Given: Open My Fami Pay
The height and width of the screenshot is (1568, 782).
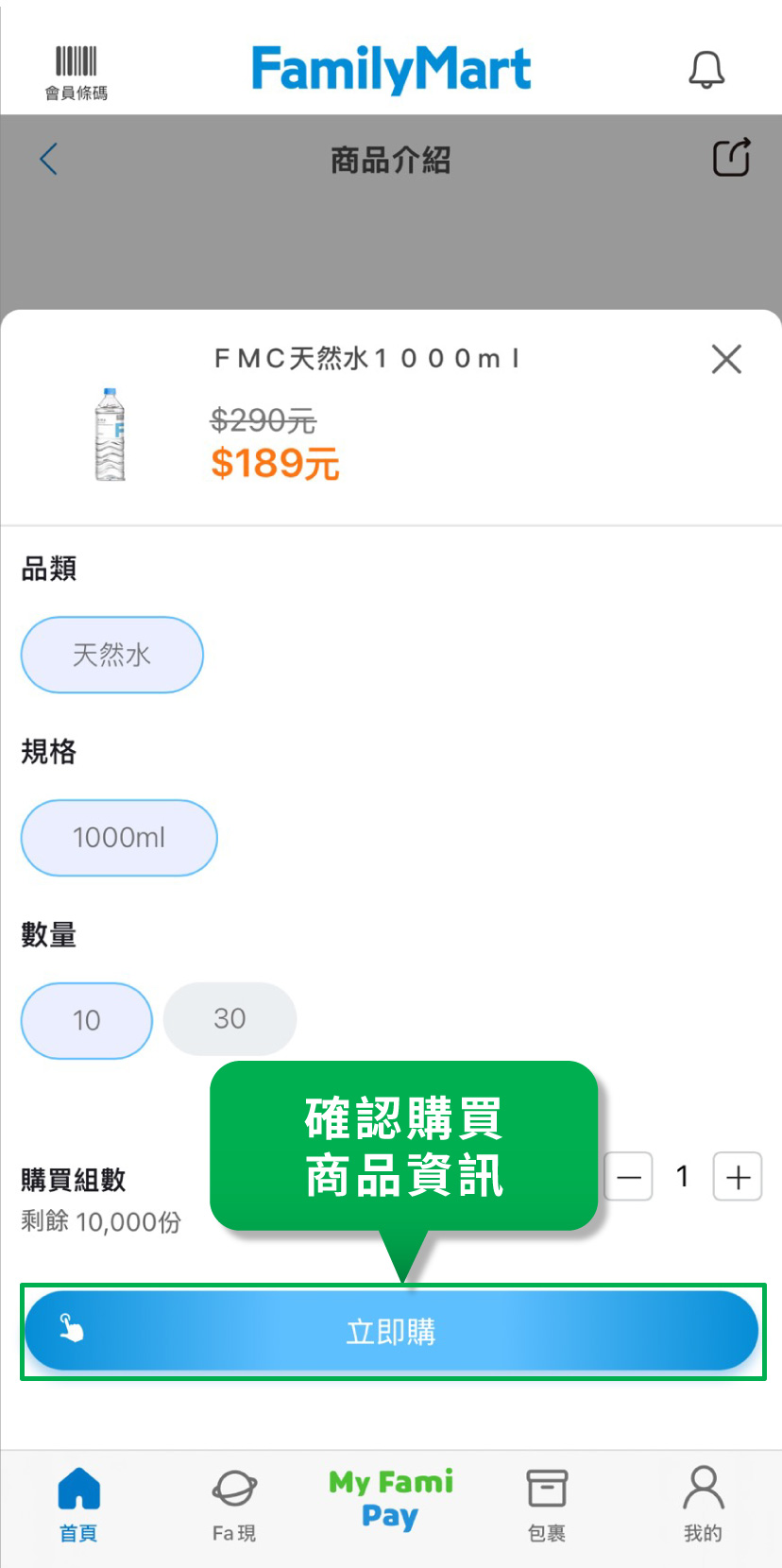Looking at the screenshot, I should click(390, 1500).
